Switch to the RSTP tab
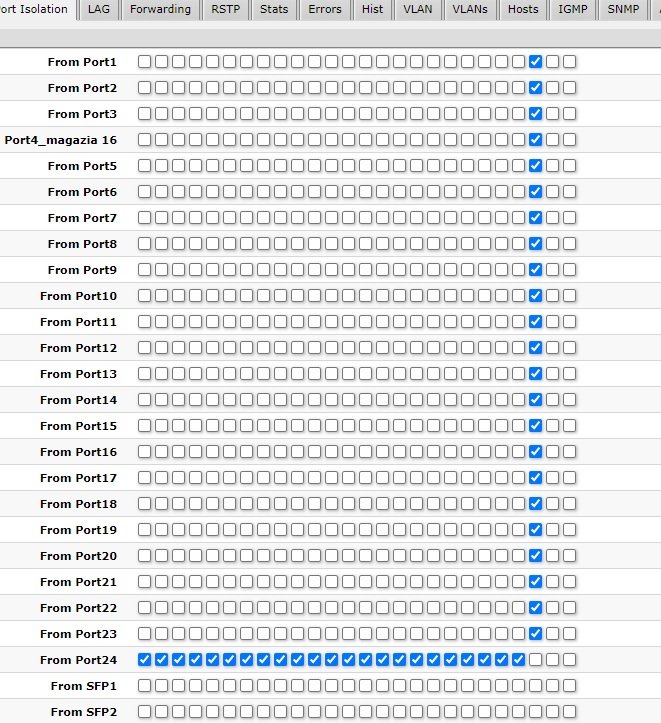This screenshot has height=723, width=661. 225,9
